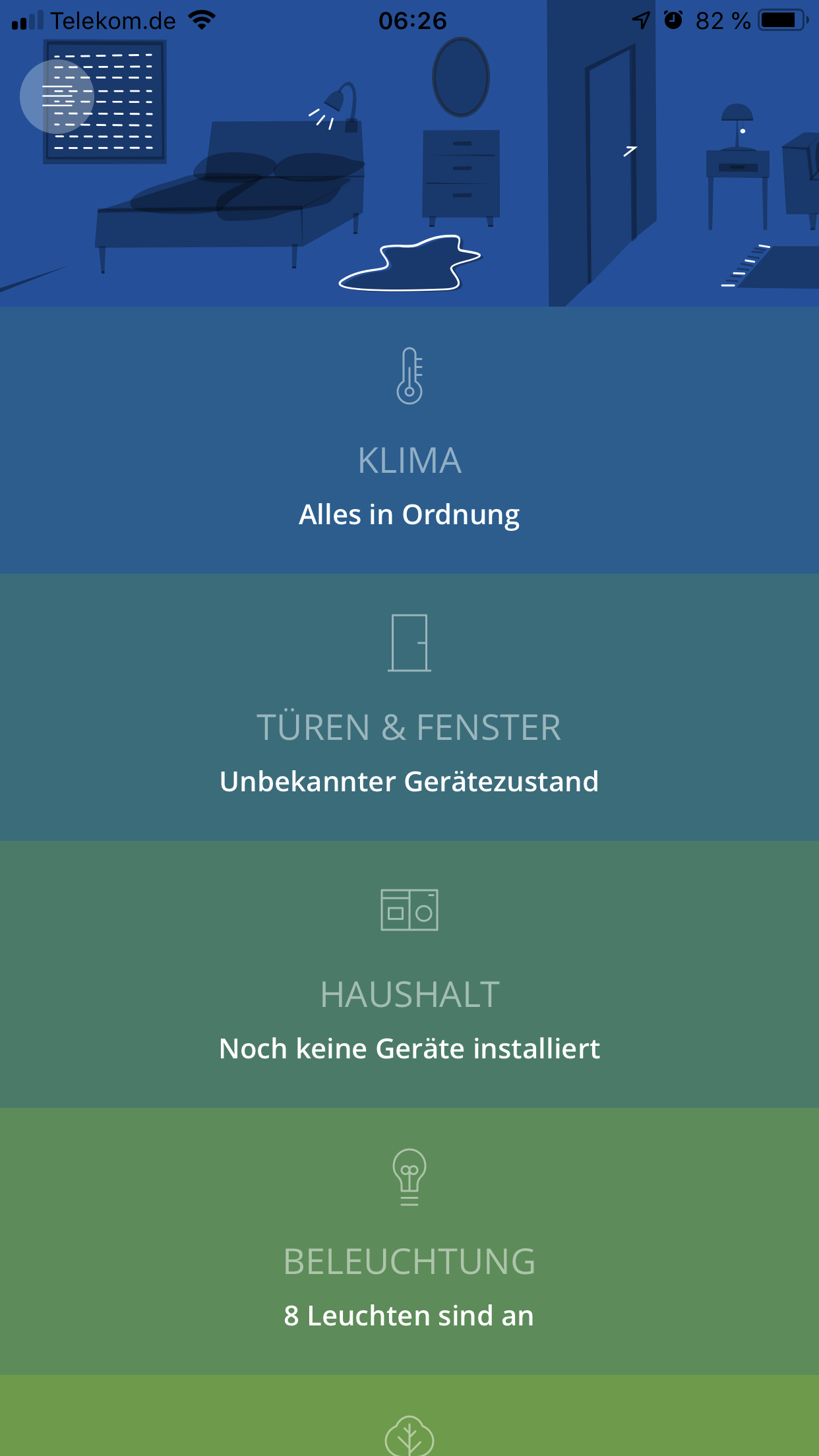Viewport: 819px width, 1456px height.
Task: Open the Klima section
Action: click(x=409, y=440)
